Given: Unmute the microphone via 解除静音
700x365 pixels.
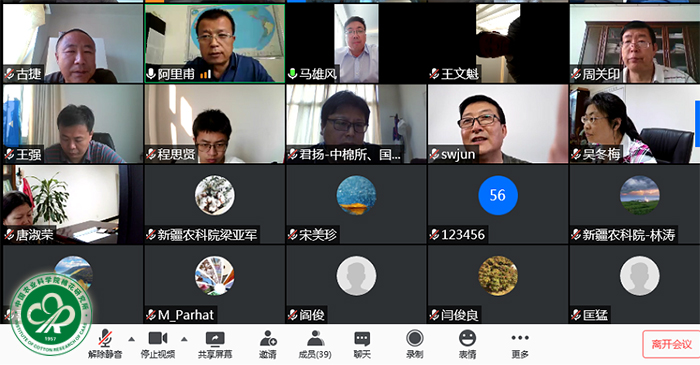Looking at the screenshot, I should click(x=105, y=344).
